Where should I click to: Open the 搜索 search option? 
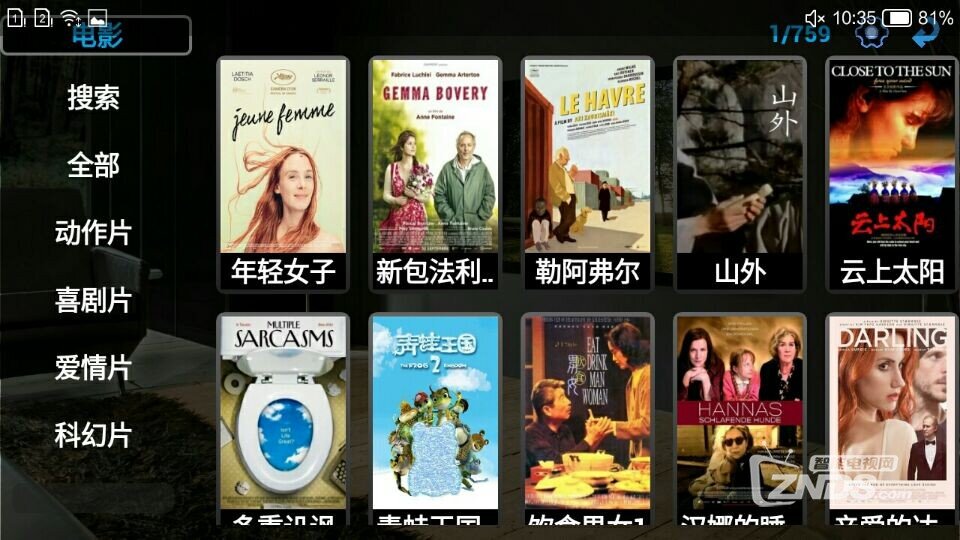[x=93, y=97]
